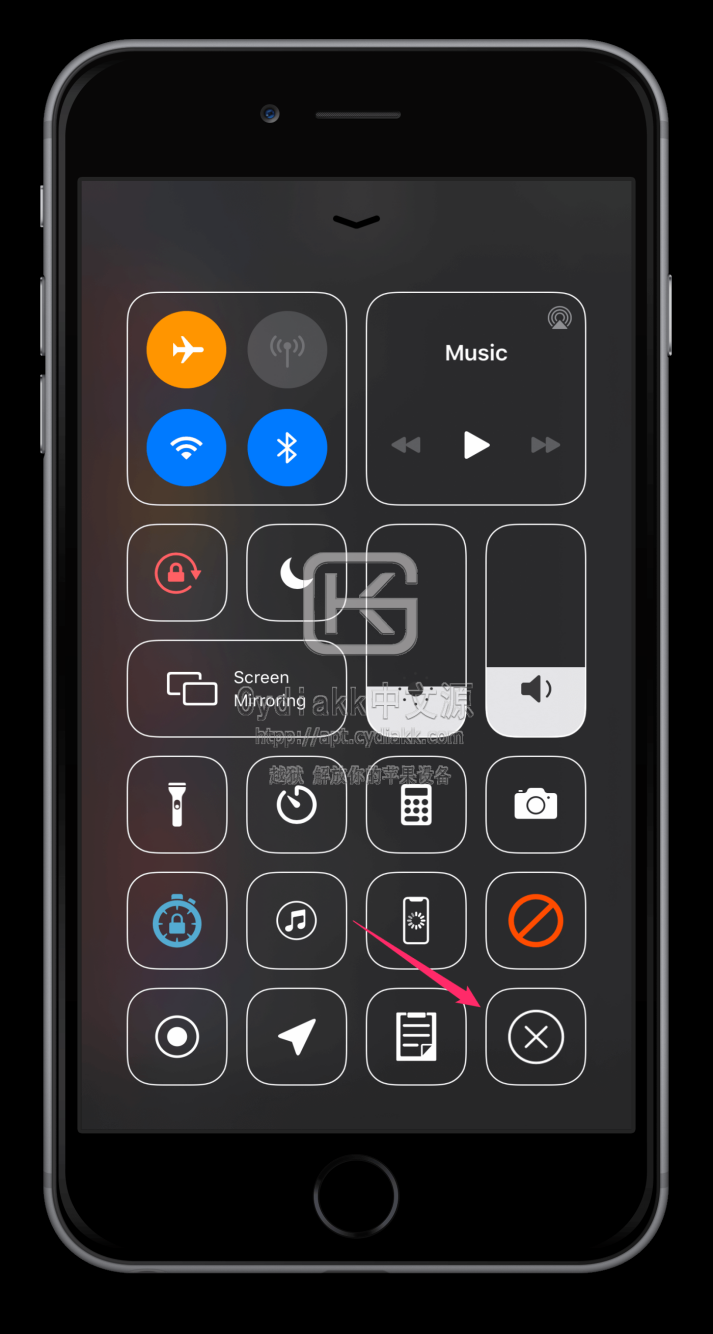Start screen recording
Viewport: 713px width, 1334px height.
pos(177,1037)
